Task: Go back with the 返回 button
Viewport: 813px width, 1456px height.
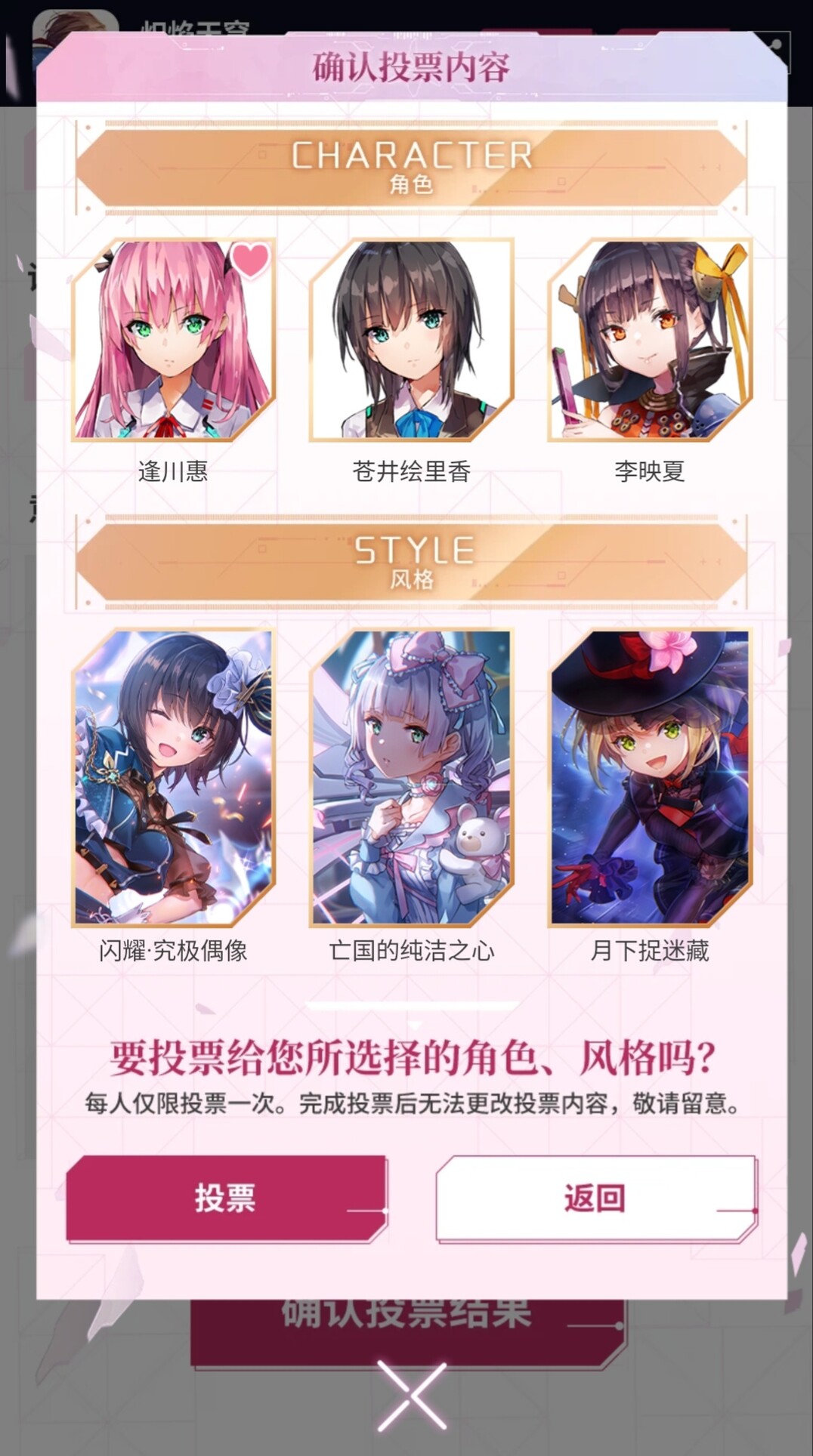Action: point(596,1198)
